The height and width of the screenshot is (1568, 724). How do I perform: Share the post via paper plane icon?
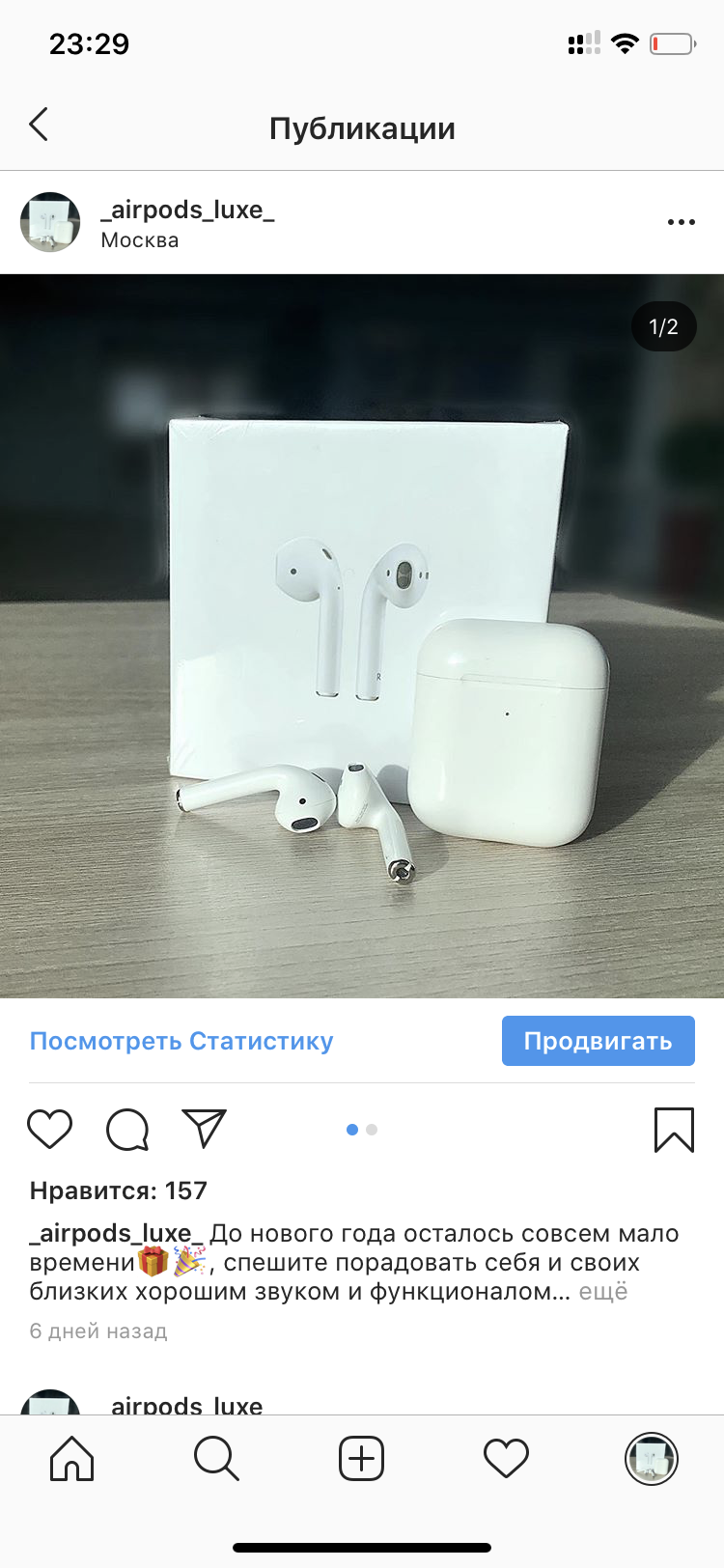tap(204, 1129)
